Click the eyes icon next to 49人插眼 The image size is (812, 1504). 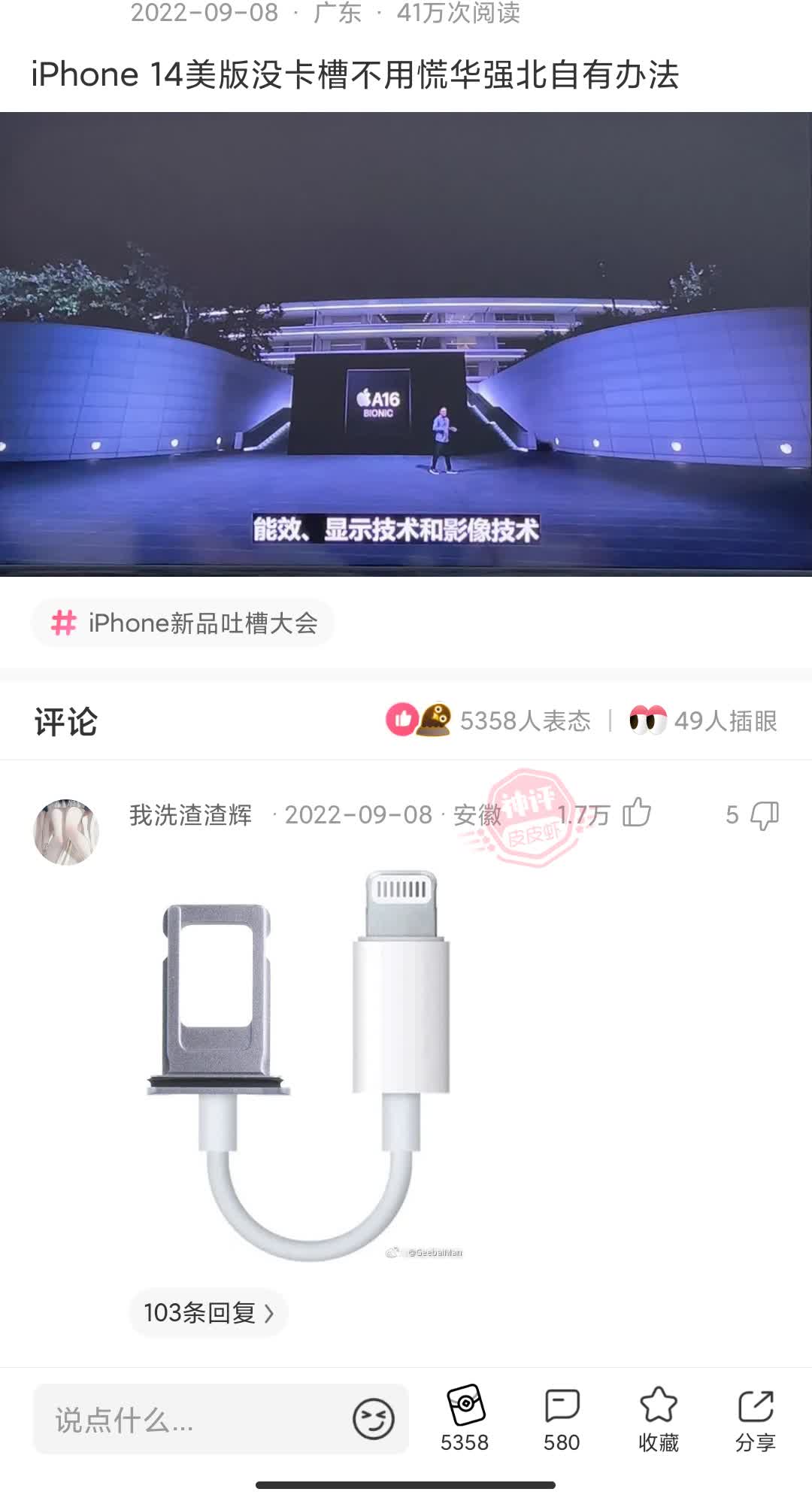pyautogui.click(x=648, y=720)
